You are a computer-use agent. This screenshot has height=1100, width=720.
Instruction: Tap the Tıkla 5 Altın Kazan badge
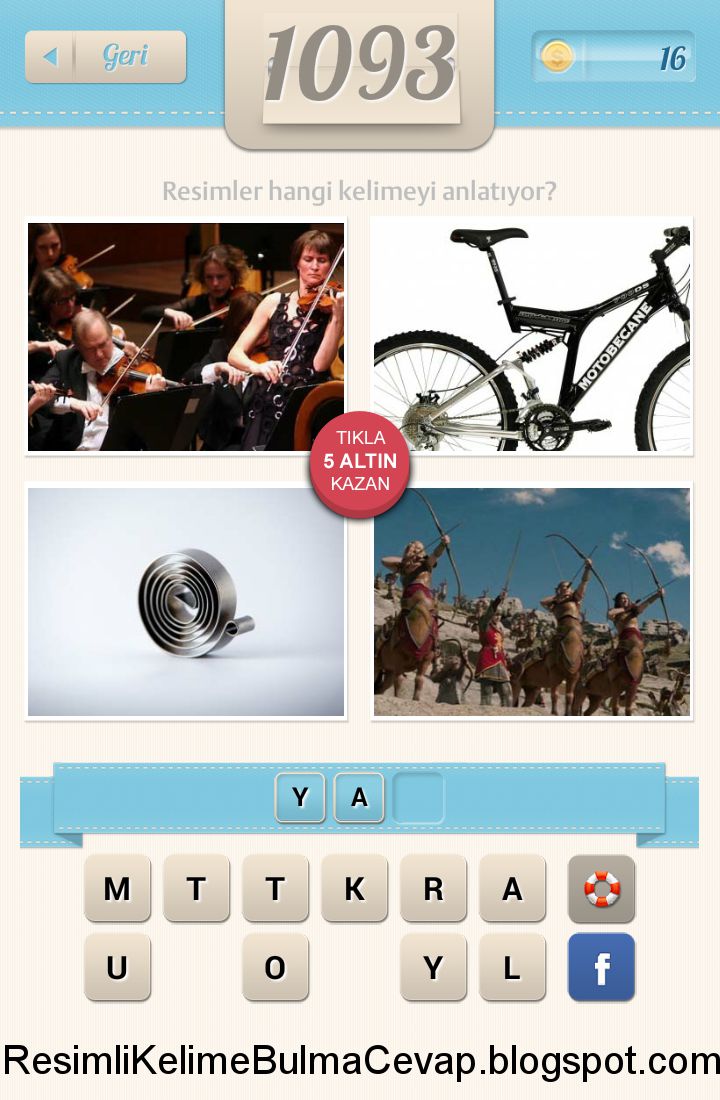(x=359, y=463)
